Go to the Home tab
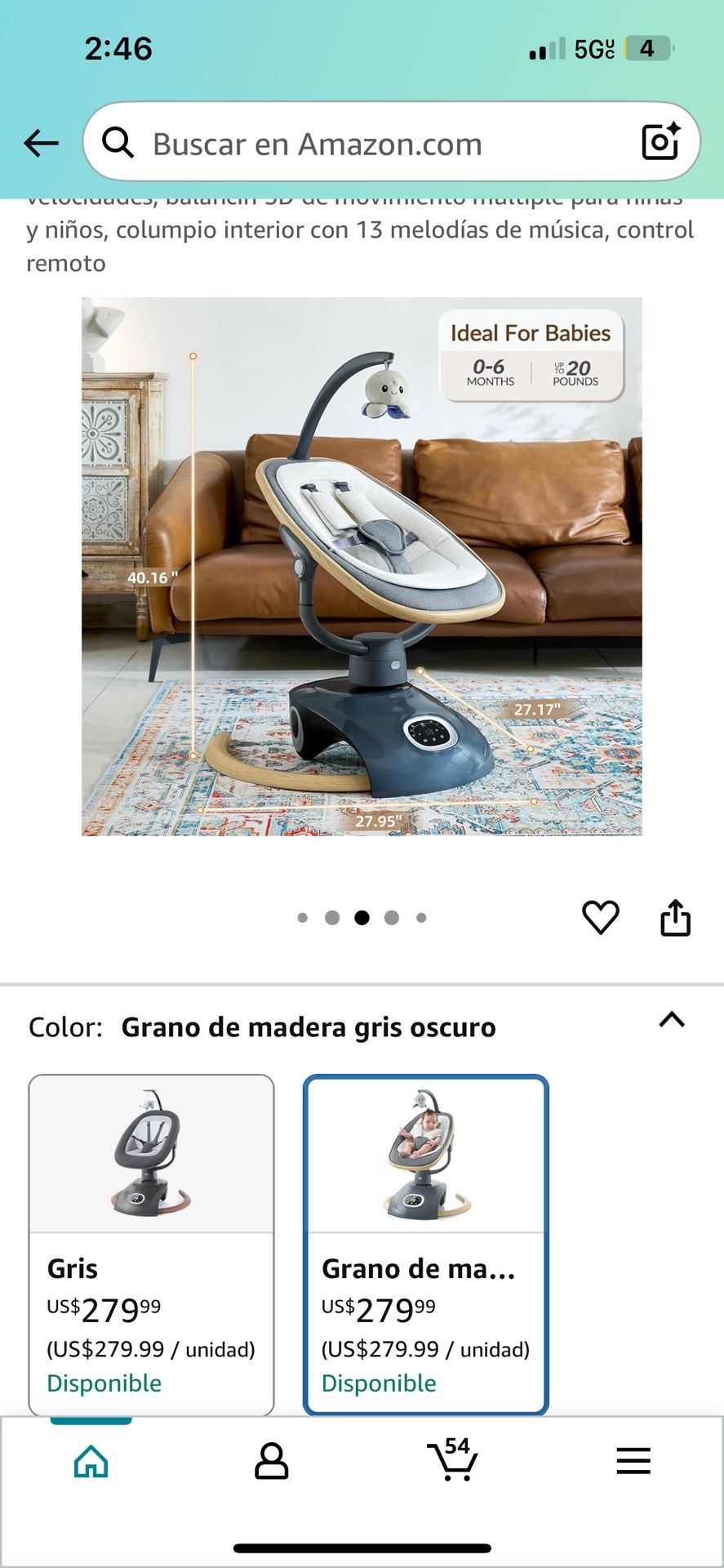This screenshot has height=1568, width=724. click(91, 1461)
